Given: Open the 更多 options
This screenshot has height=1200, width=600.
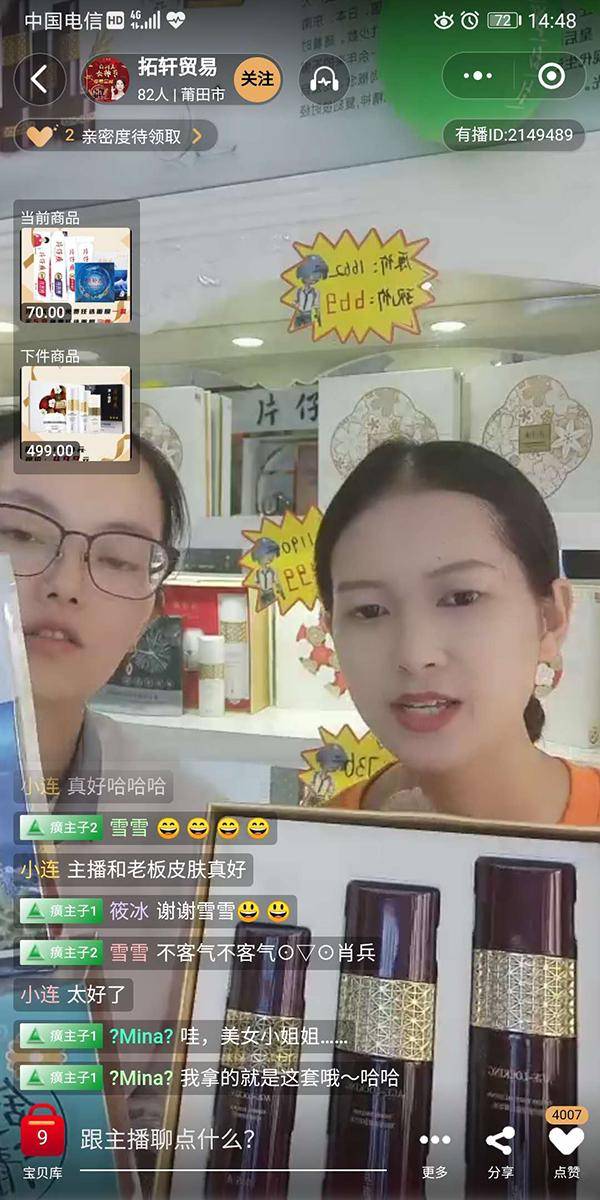Looking at the screenshot, I should (435, 1150).
